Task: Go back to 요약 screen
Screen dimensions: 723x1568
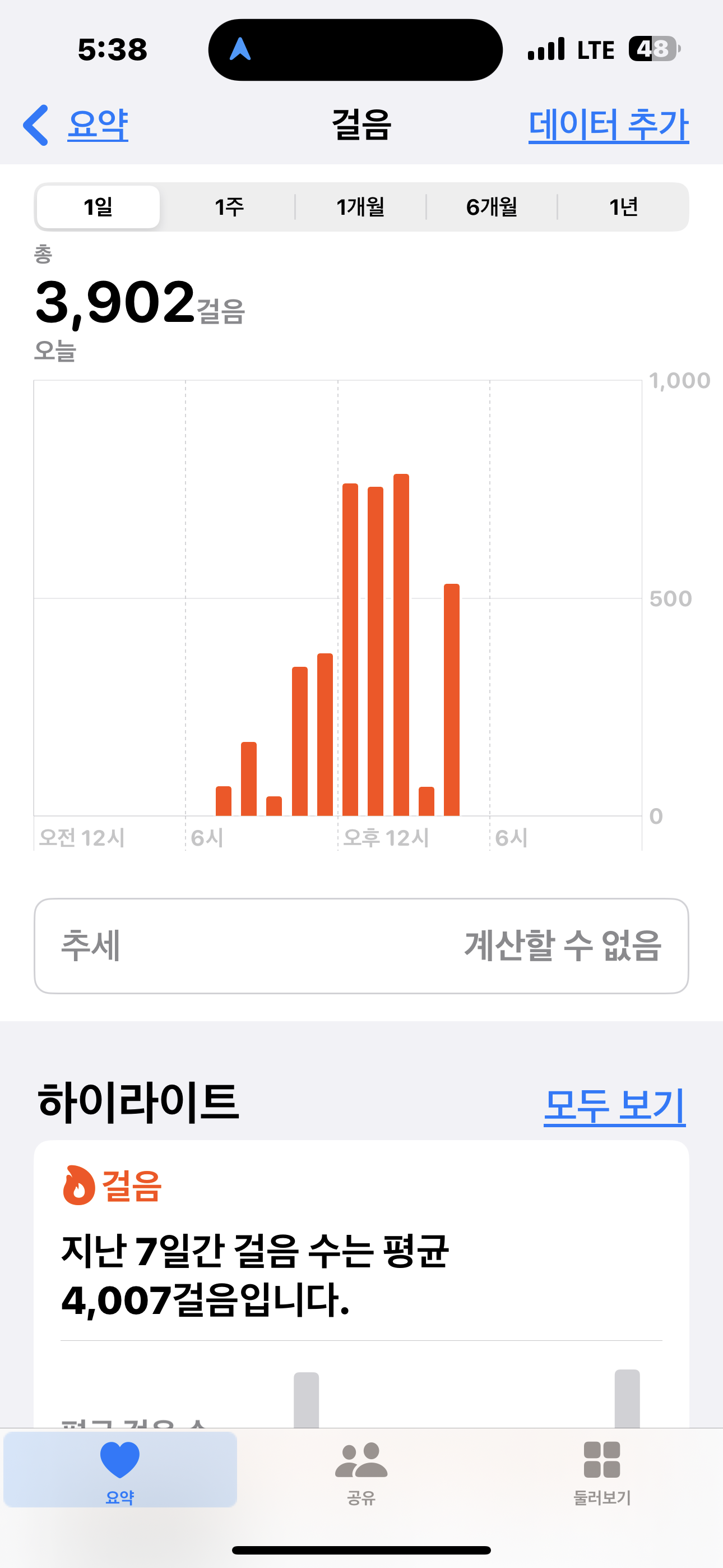Action: tap(77, 126)
